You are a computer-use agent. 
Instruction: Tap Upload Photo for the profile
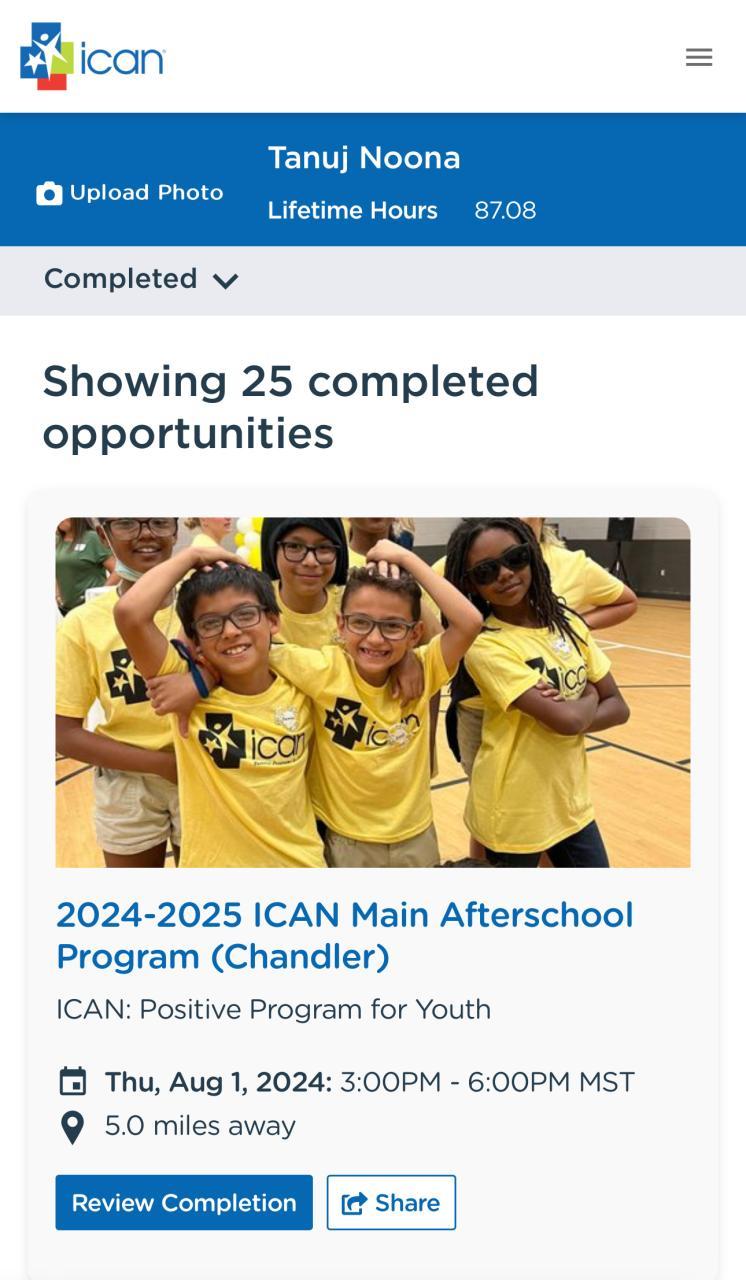pos(130,193)
